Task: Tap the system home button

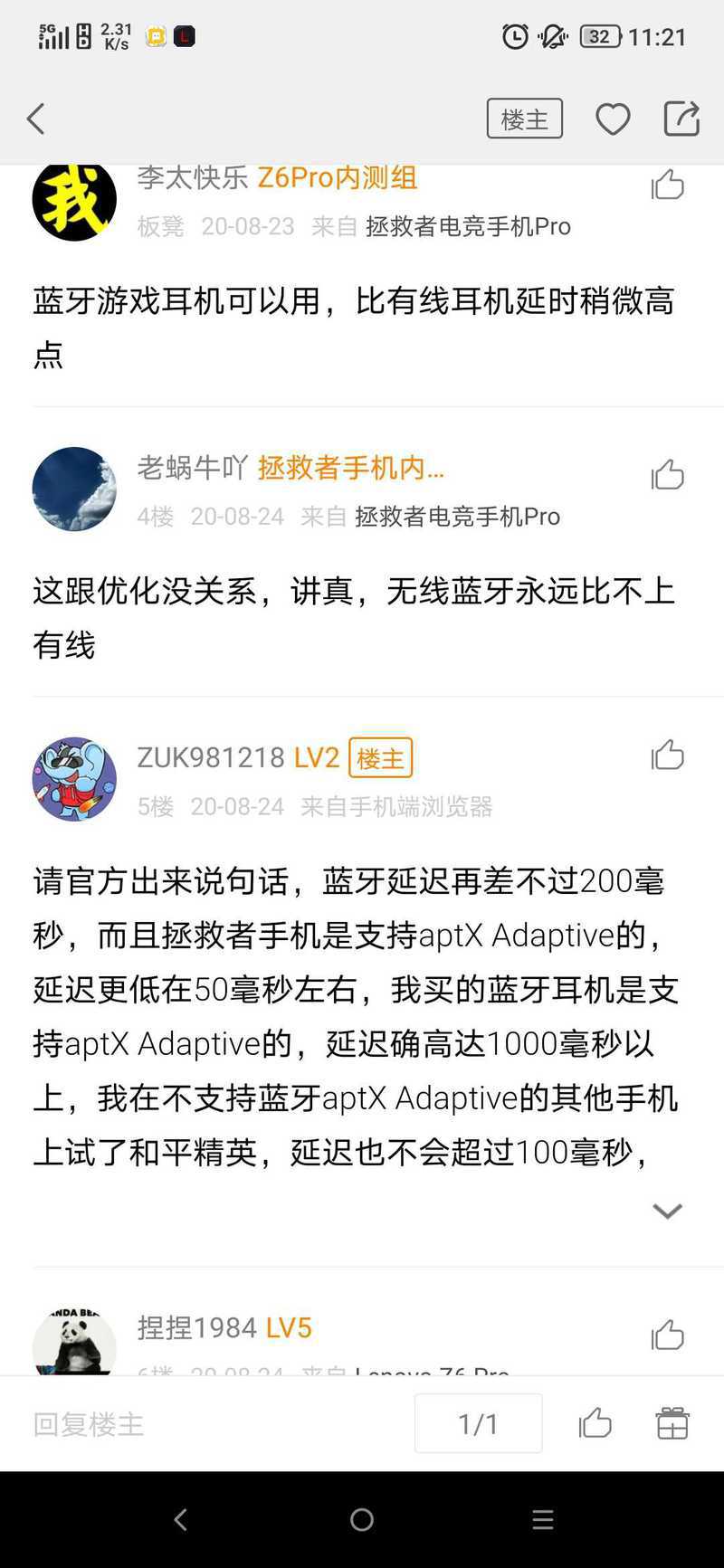Action: (x=362, y=1520)
